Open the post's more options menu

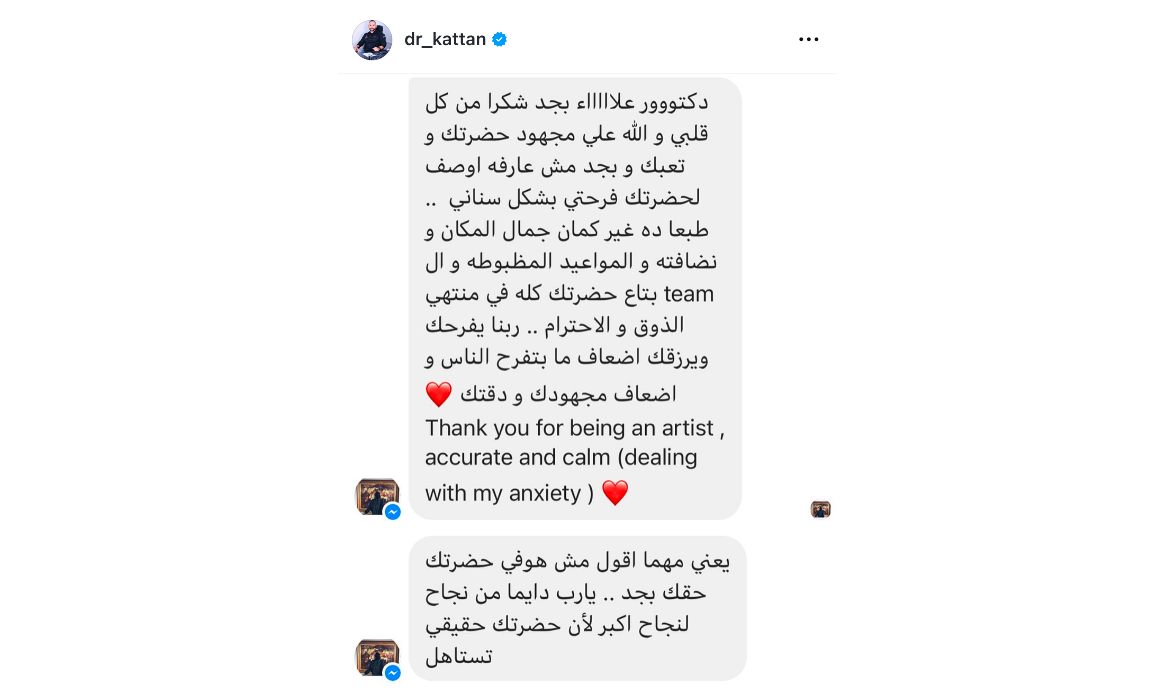[x=808, y=40]
